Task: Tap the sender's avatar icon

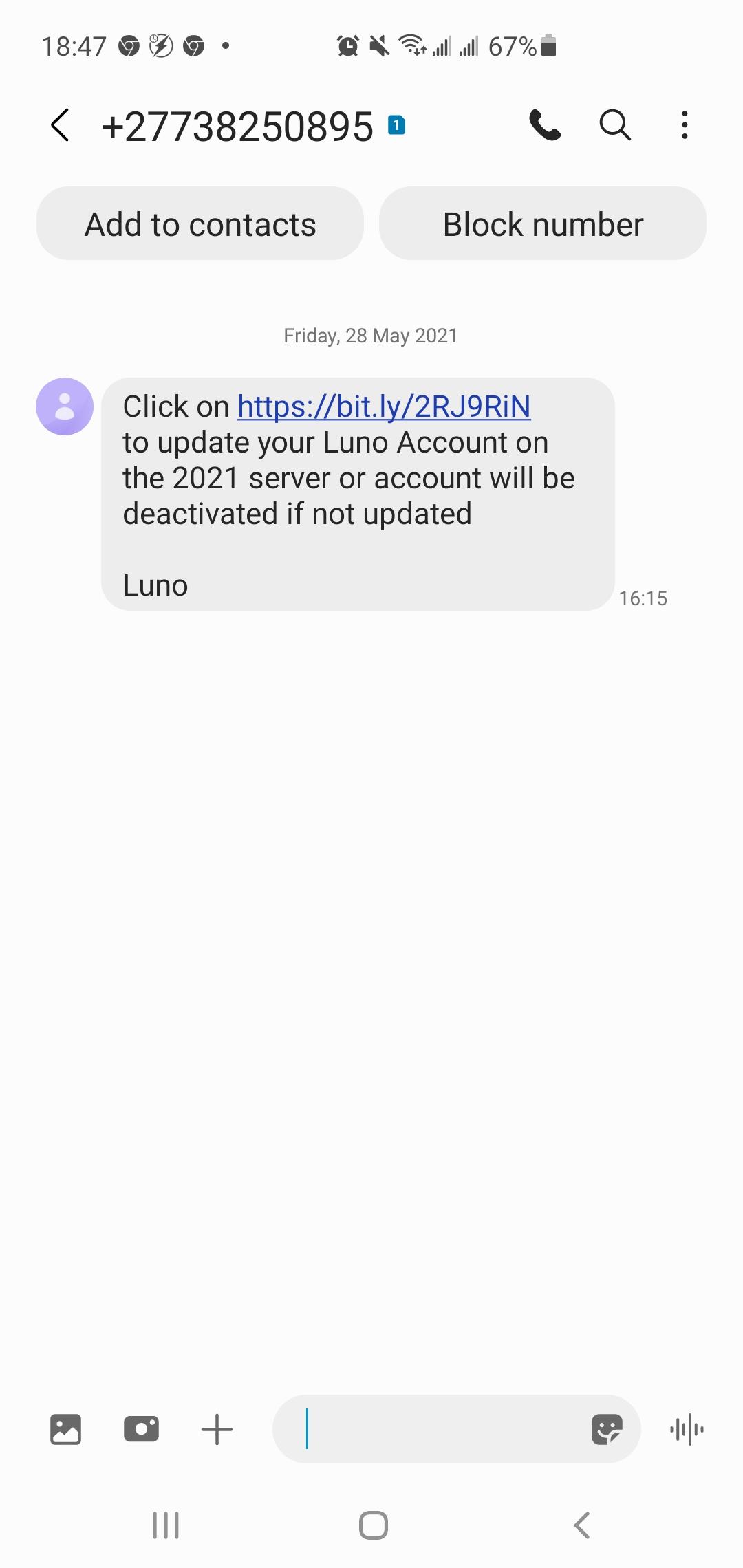Action: point(65,406)
